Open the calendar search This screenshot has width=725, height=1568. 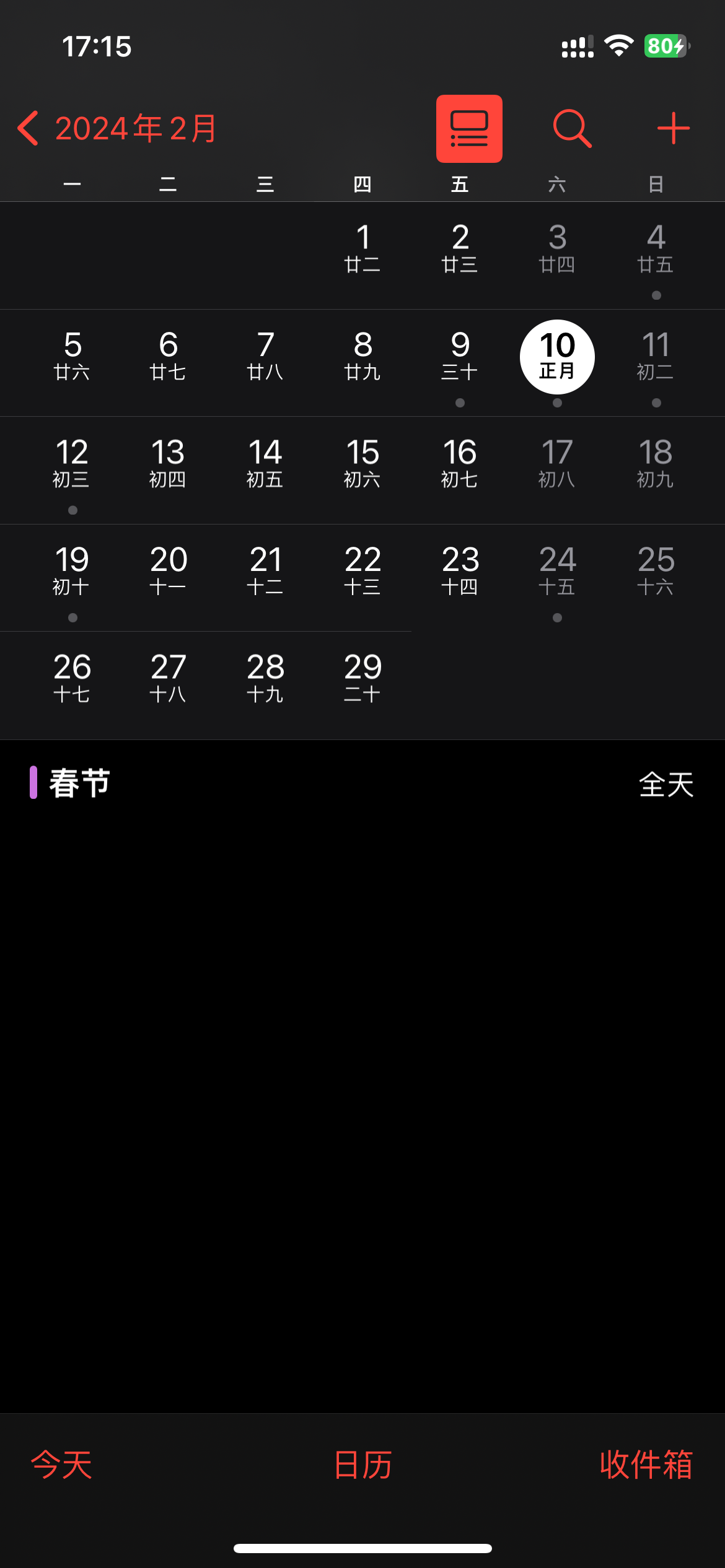point(571,129)
